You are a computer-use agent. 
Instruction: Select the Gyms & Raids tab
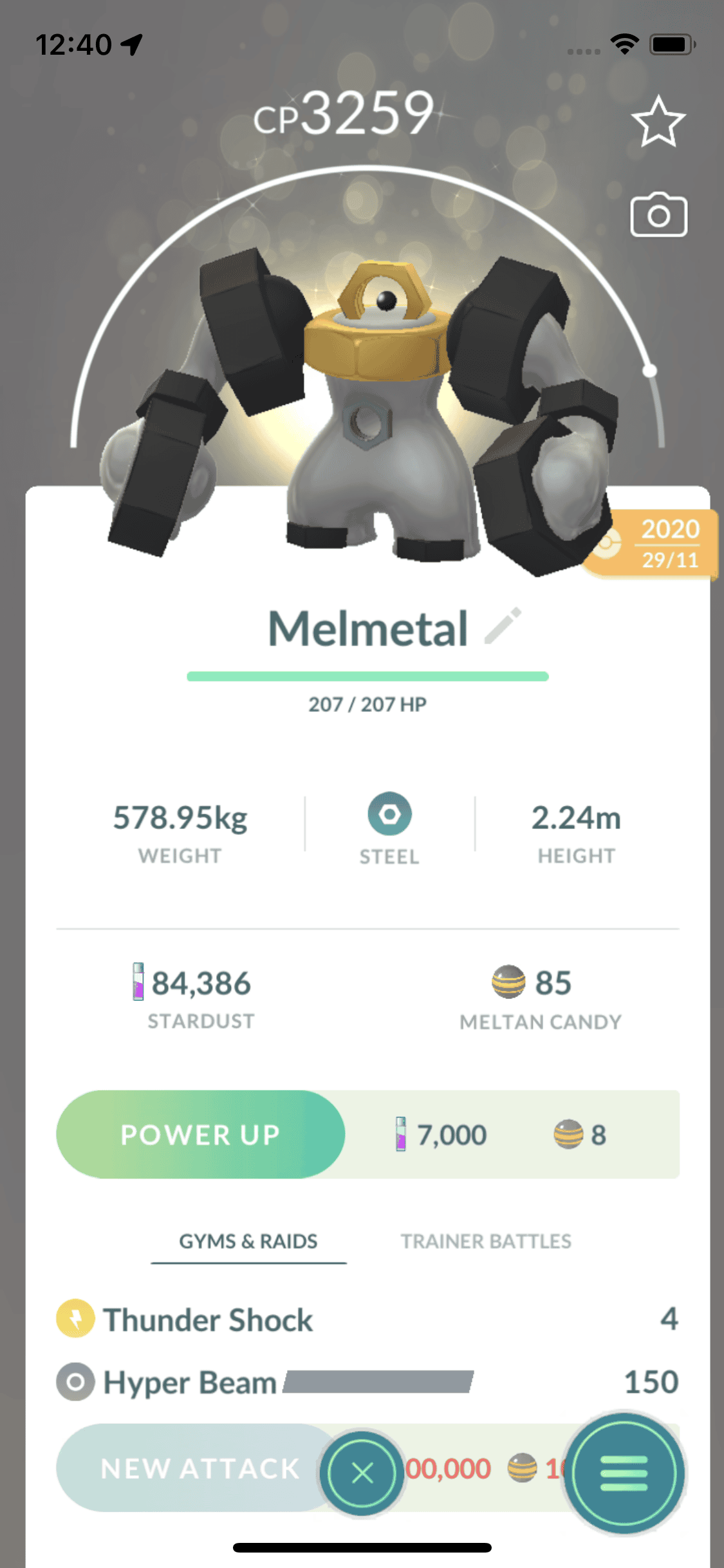(248, 1241)
